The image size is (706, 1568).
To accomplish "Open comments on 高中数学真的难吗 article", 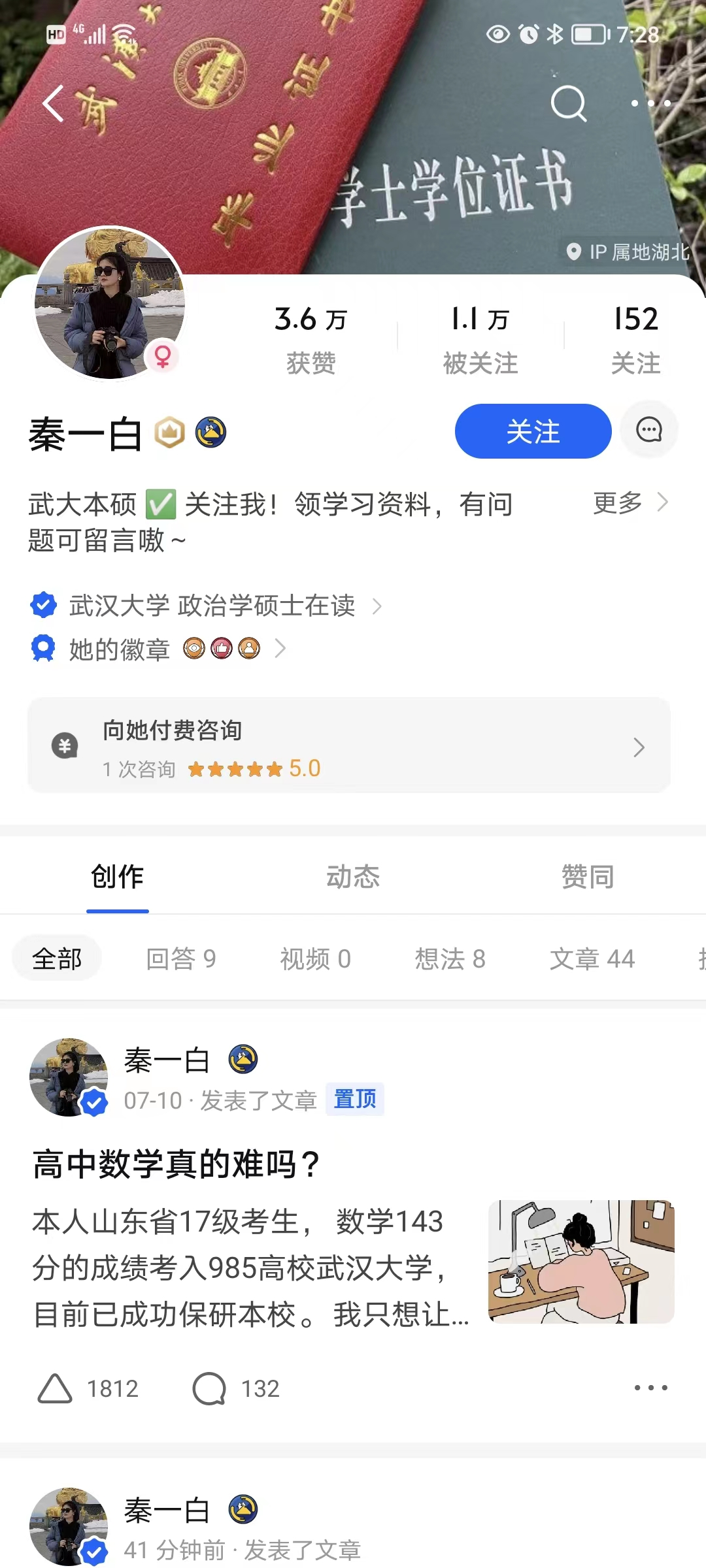I will 209,1388.
